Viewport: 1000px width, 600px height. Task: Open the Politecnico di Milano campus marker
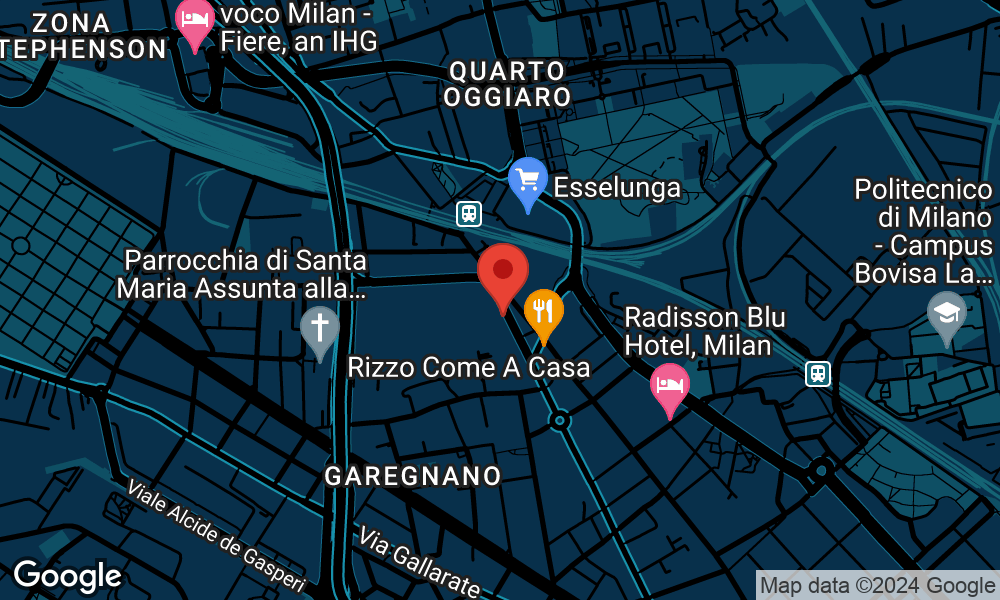pyautogui.click(x=946, y=315)
